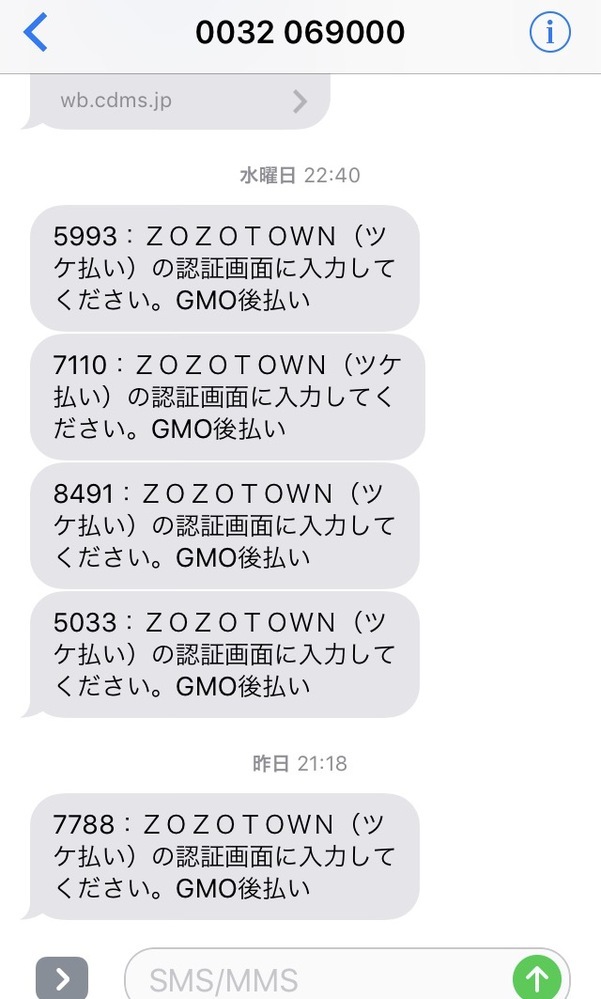Image resolution: width=601 pixels, height=999 pixels.
Task: Open contact info for 0032 069000
Action: tap(549, 32)
